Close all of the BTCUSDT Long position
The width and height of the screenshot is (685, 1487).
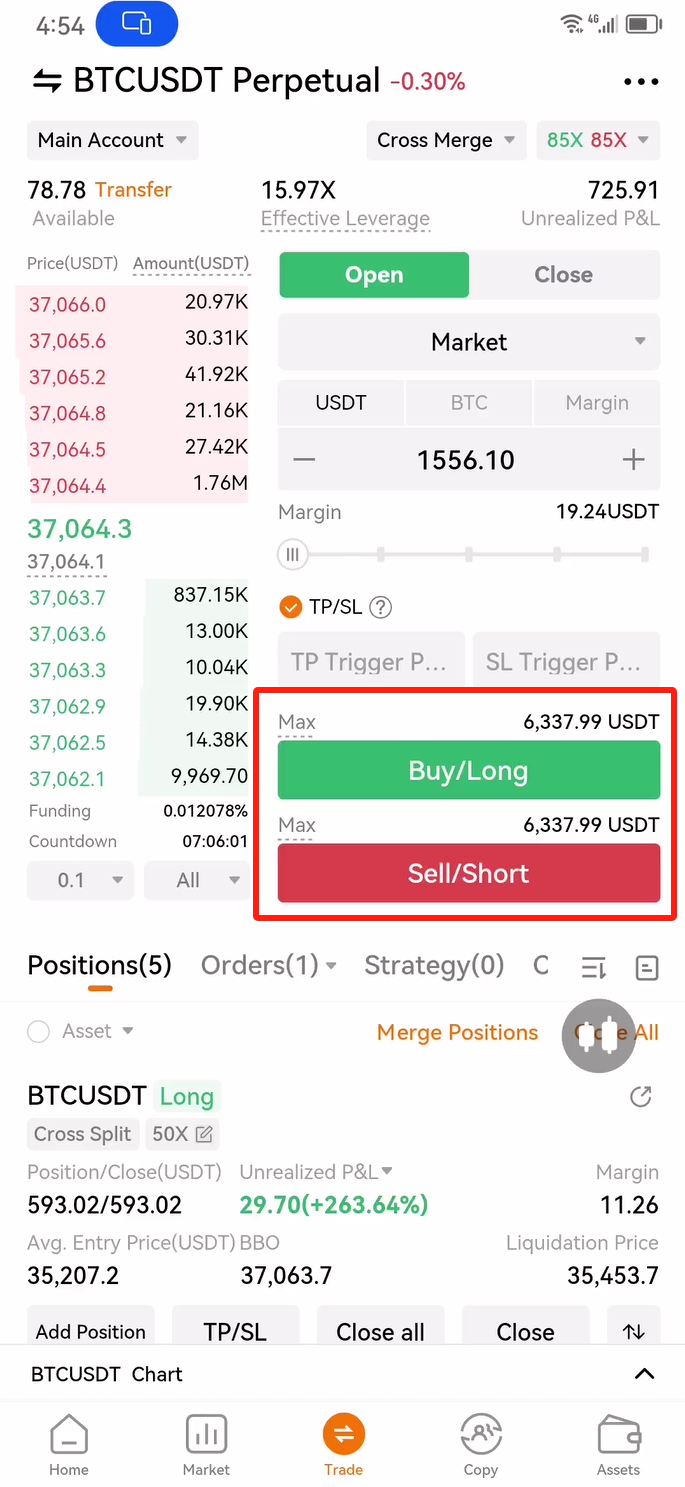coord(380,1331)
